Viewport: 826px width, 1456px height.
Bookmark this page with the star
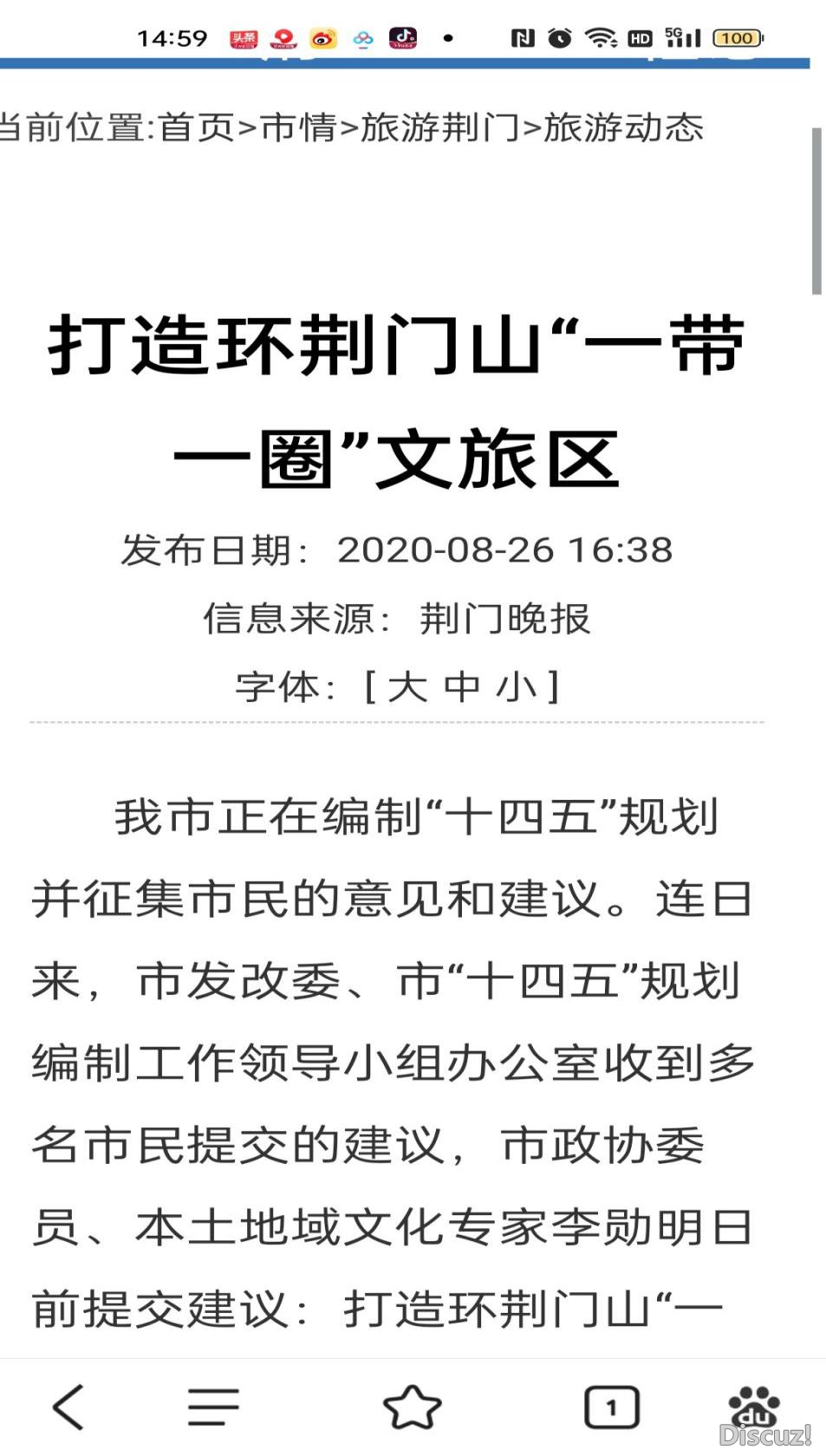tap(412, 1406)
